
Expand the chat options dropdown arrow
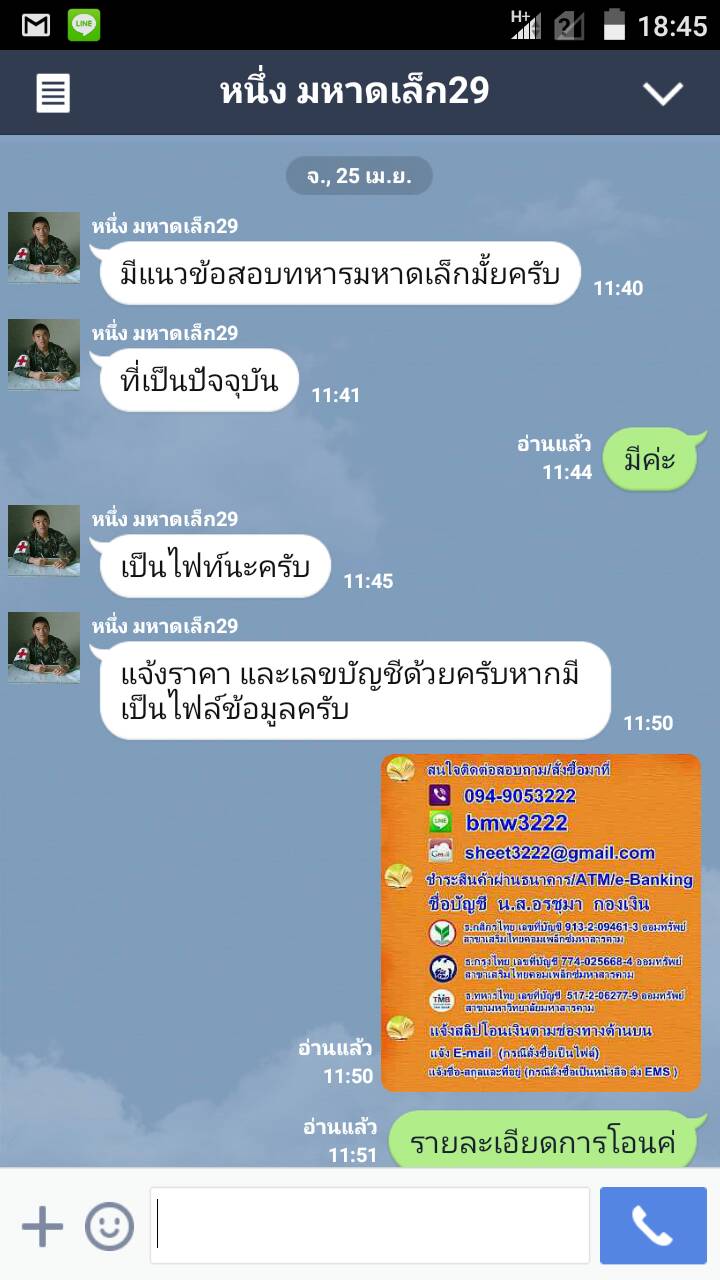pos(662,93)
